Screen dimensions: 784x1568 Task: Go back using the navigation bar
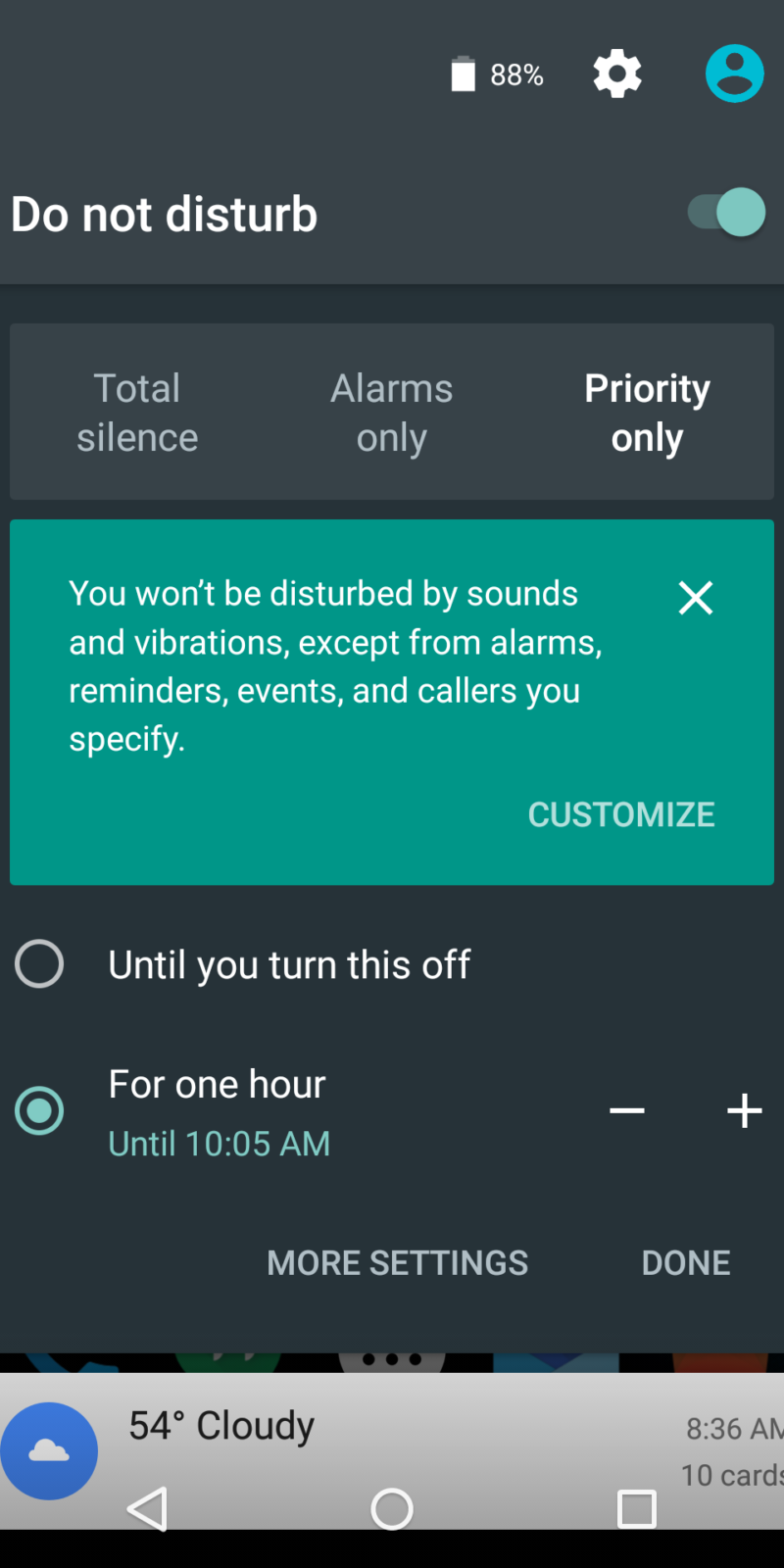tap(148, 1509)
